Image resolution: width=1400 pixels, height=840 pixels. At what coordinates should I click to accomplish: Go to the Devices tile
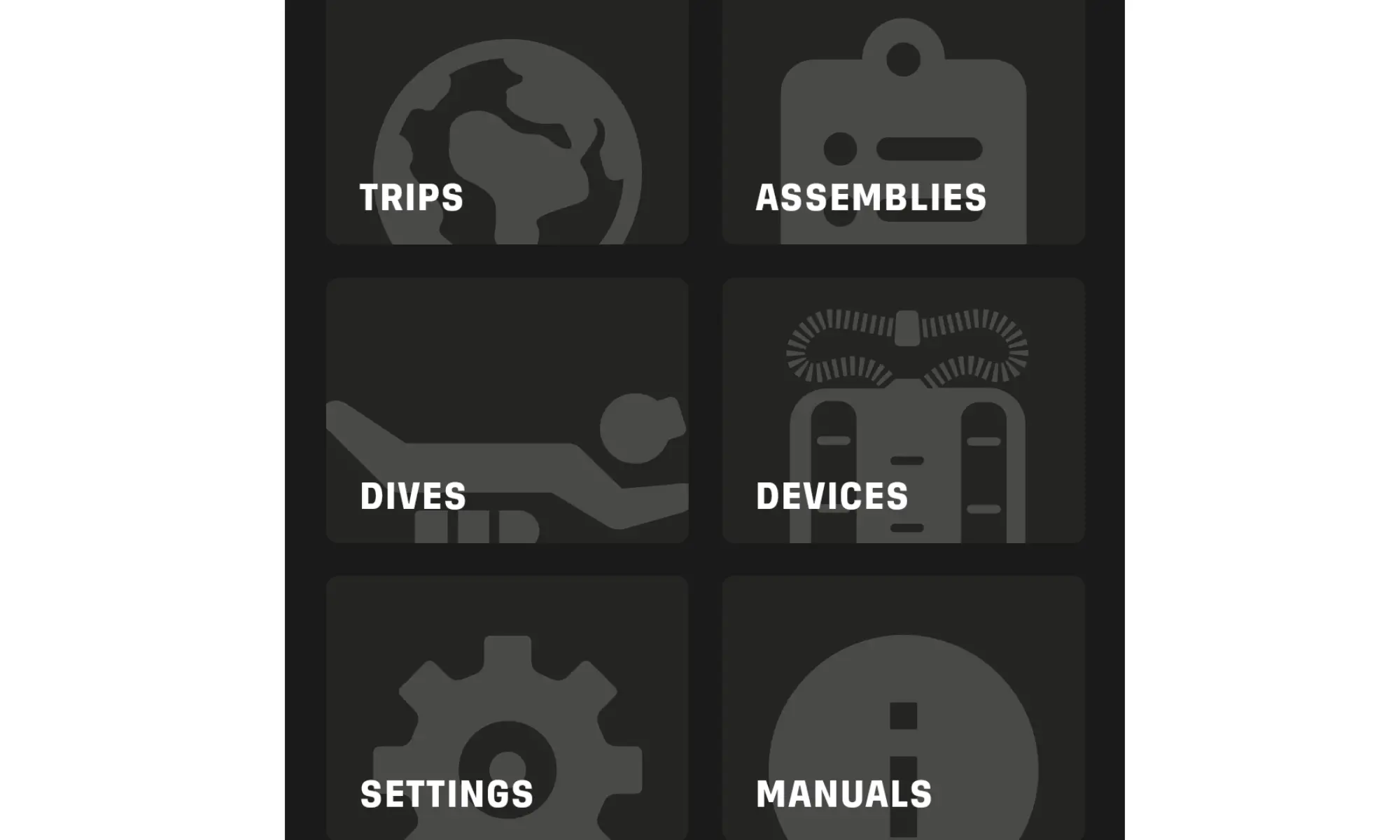(903, 410)
